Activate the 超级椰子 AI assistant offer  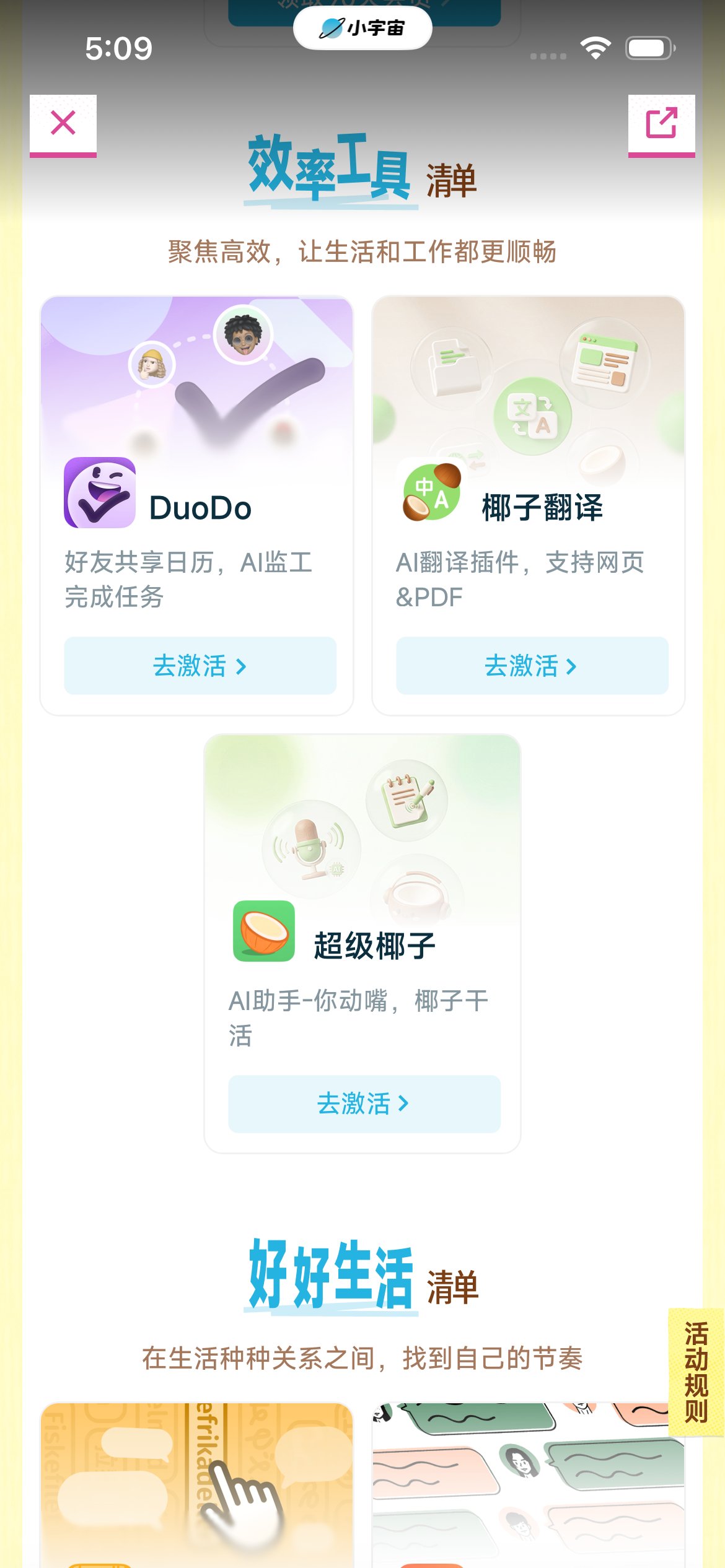click(364, 1104)
